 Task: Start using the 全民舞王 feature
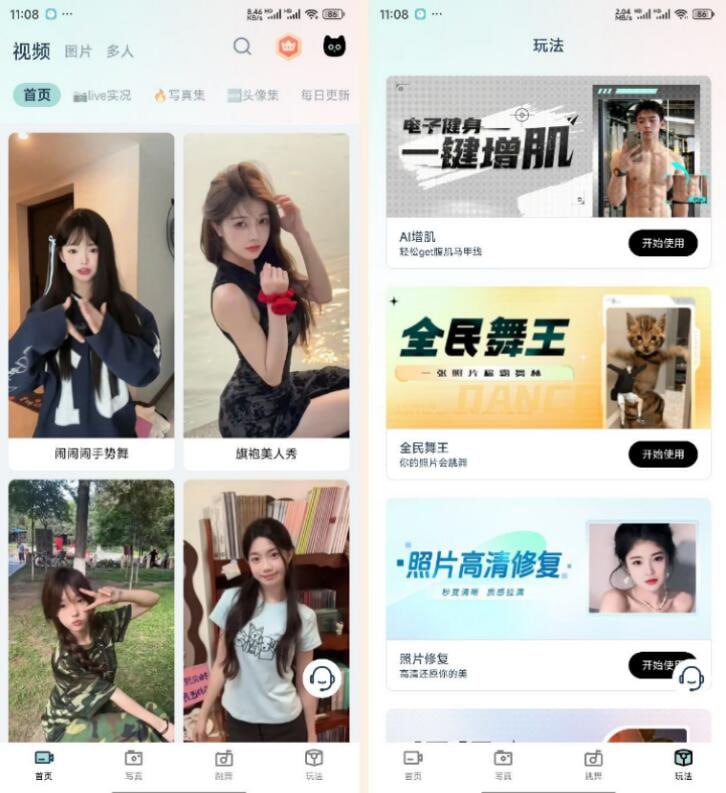click(x=662, y=454)
